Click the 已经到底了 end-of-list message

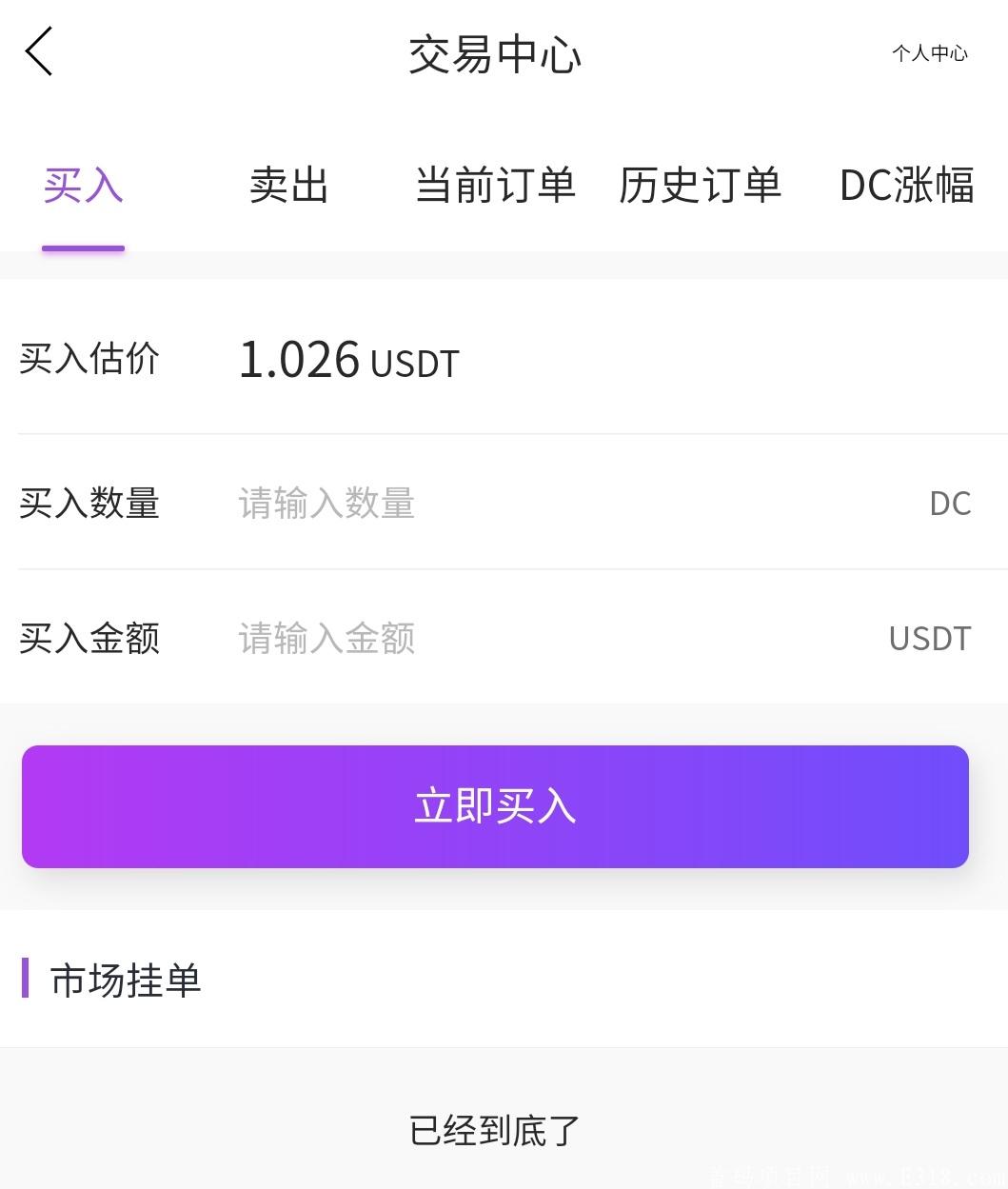coord(493,1129)
